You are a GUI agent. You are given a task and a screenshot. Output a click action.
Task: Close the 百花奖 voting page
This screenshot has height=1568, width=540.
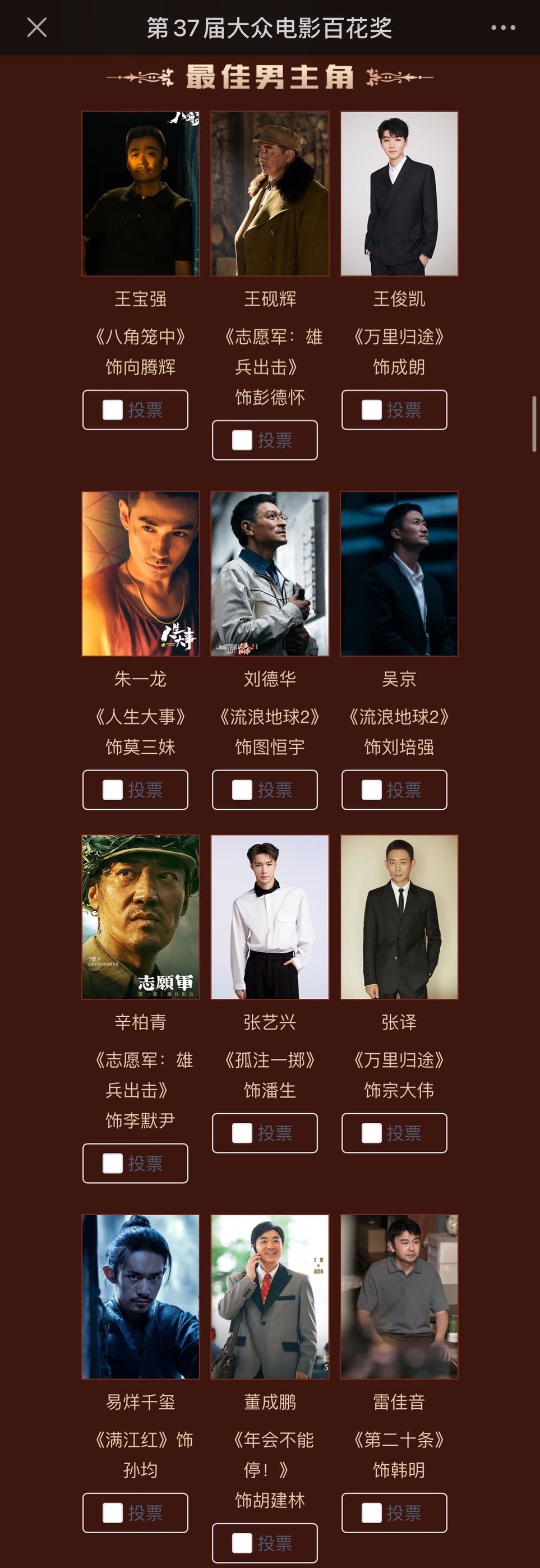point(38,27)
